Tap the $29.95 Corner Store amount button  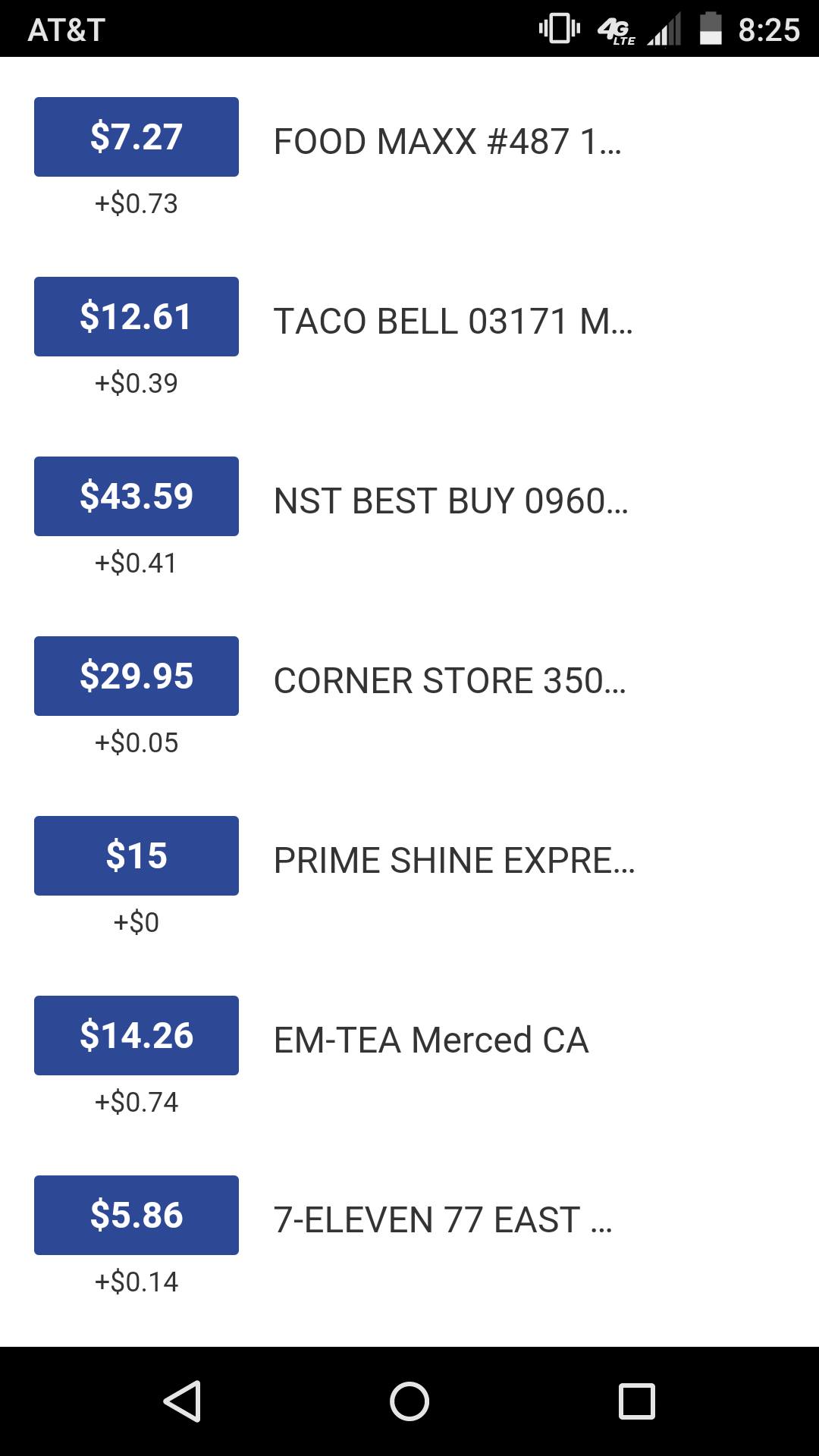pos(136,676)
